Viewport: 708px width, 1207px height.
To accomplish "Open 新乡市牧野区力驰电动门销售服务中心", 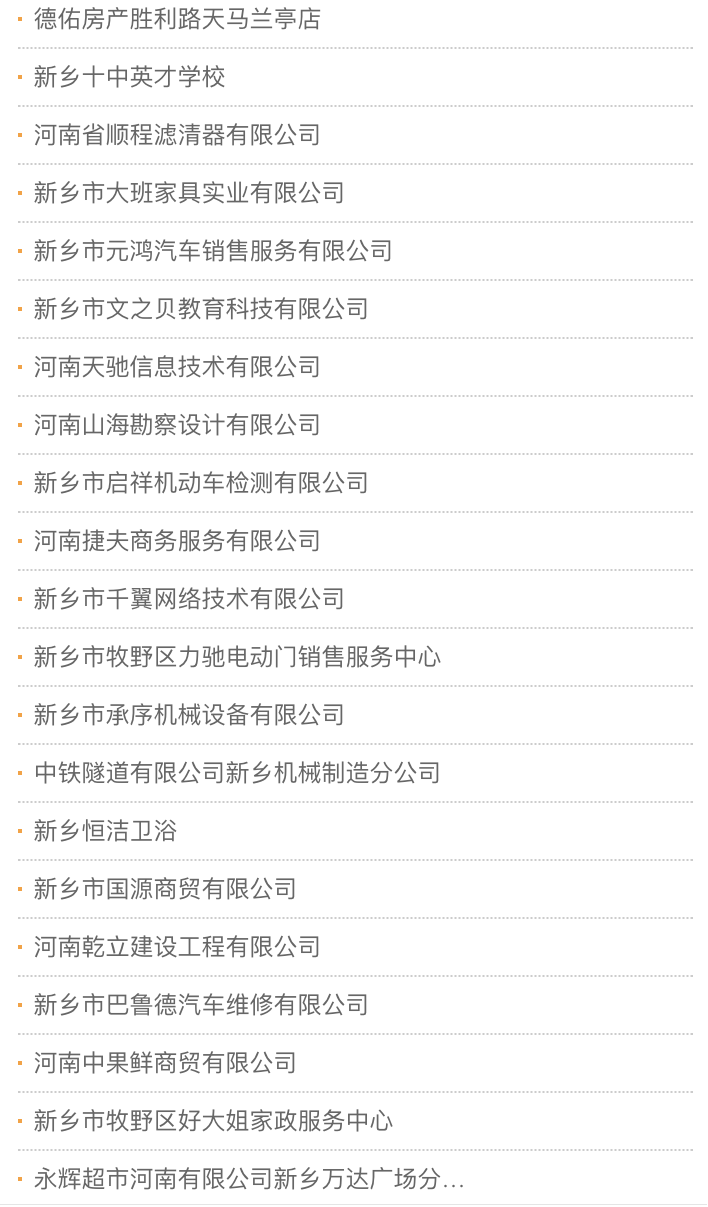I will [237, 657].
